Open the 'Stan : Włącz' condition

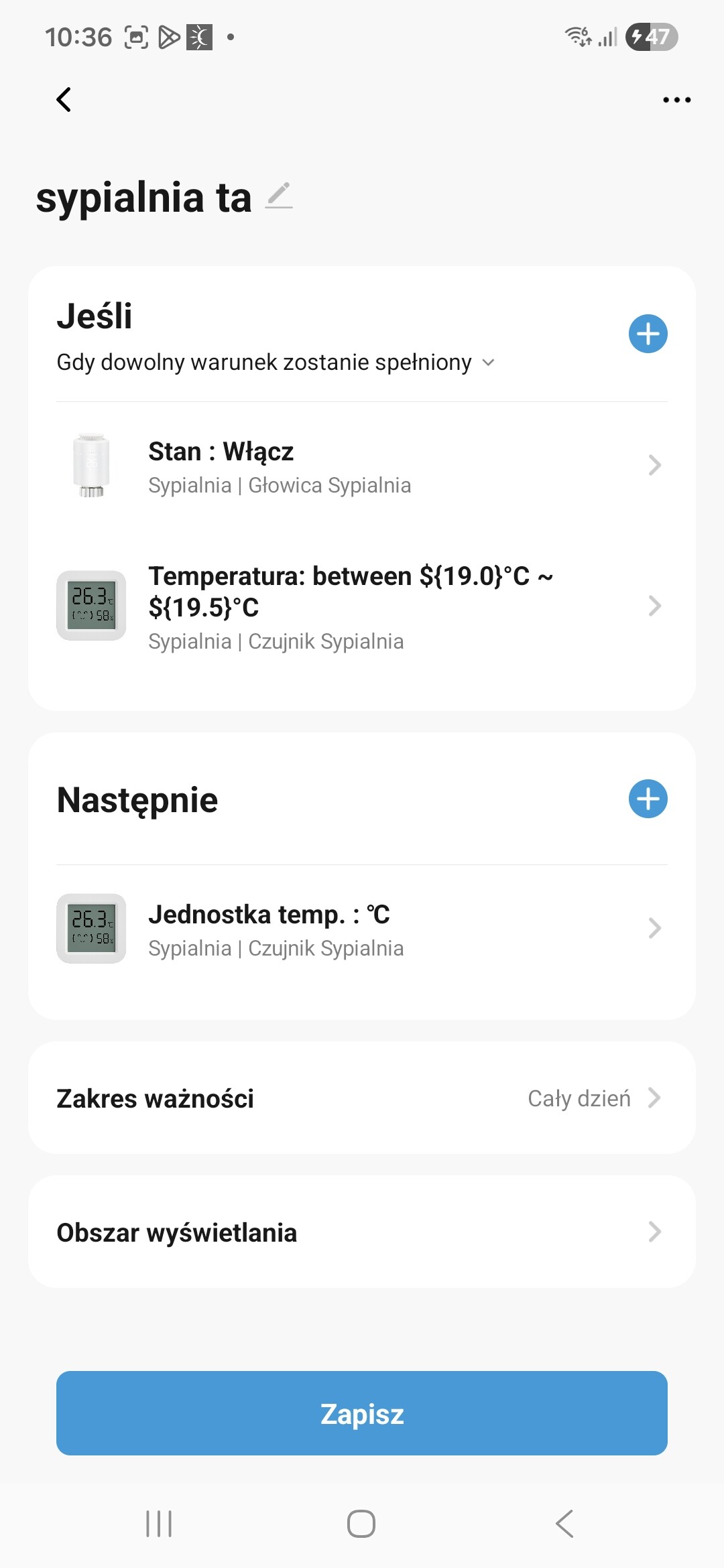point(362,466)
